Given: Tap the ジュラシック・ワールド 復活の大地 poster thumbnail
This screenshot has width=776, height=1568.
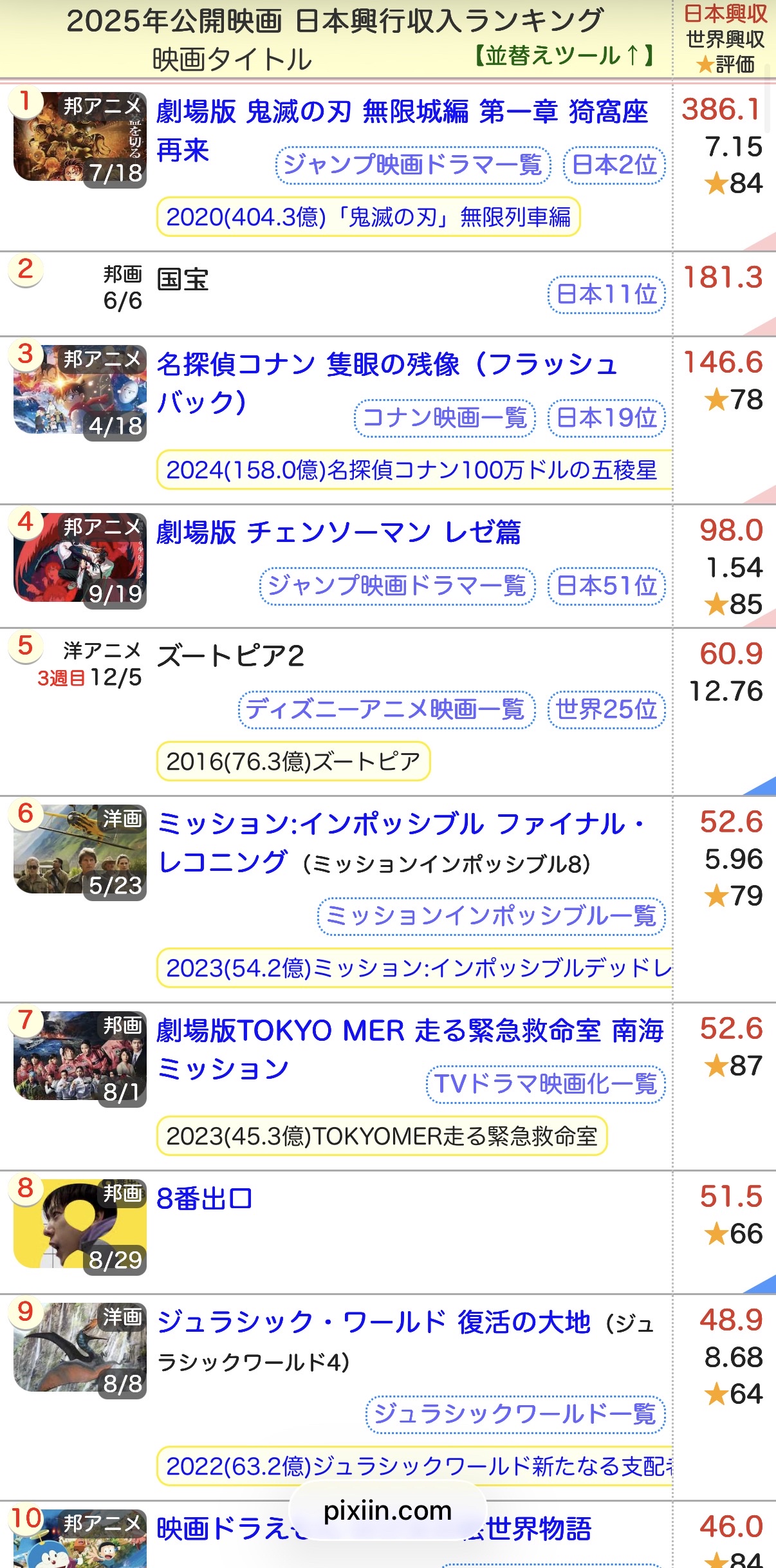Looking at the screenshot, I should tap(79, 1347).
